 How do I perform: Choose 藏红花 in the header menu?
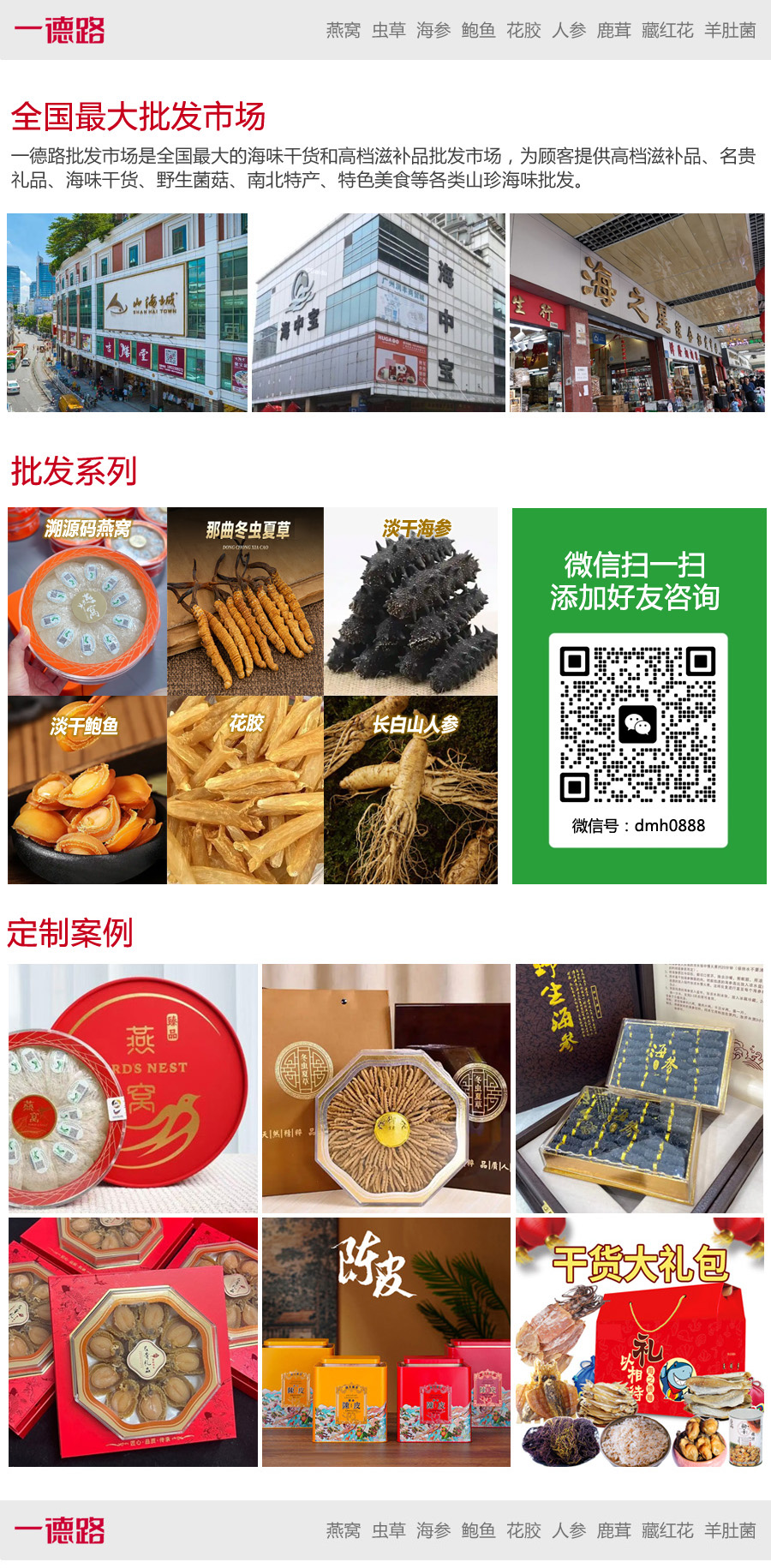[x=667, y=31]
